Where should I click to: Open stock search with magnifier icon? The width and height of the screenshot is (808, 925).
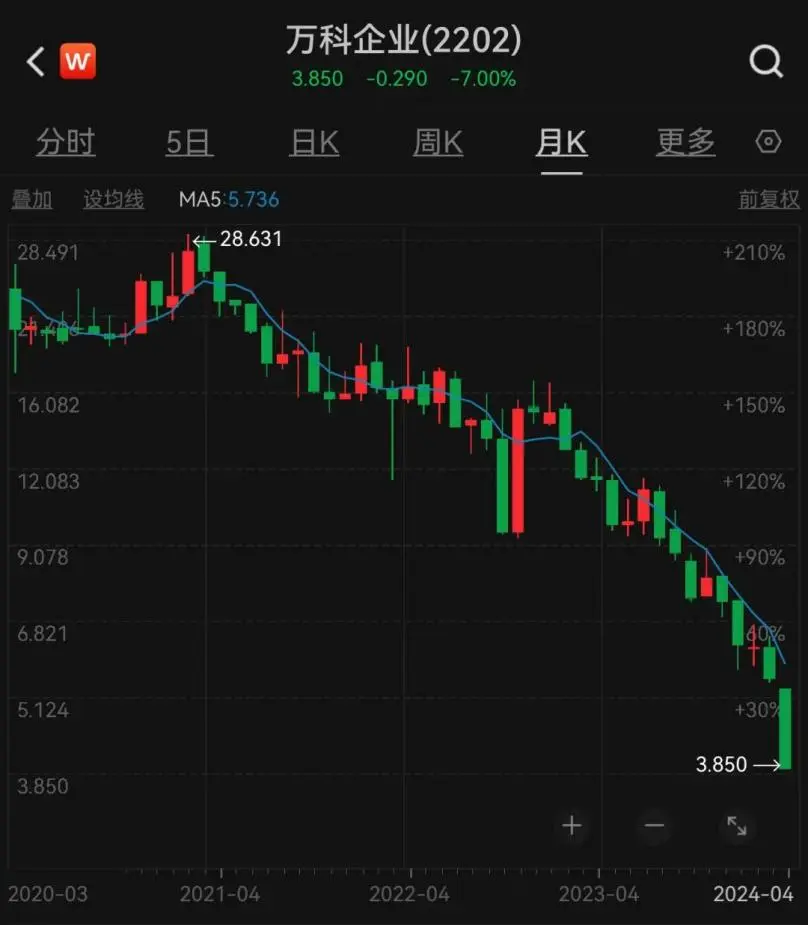[x=766, y=62]
